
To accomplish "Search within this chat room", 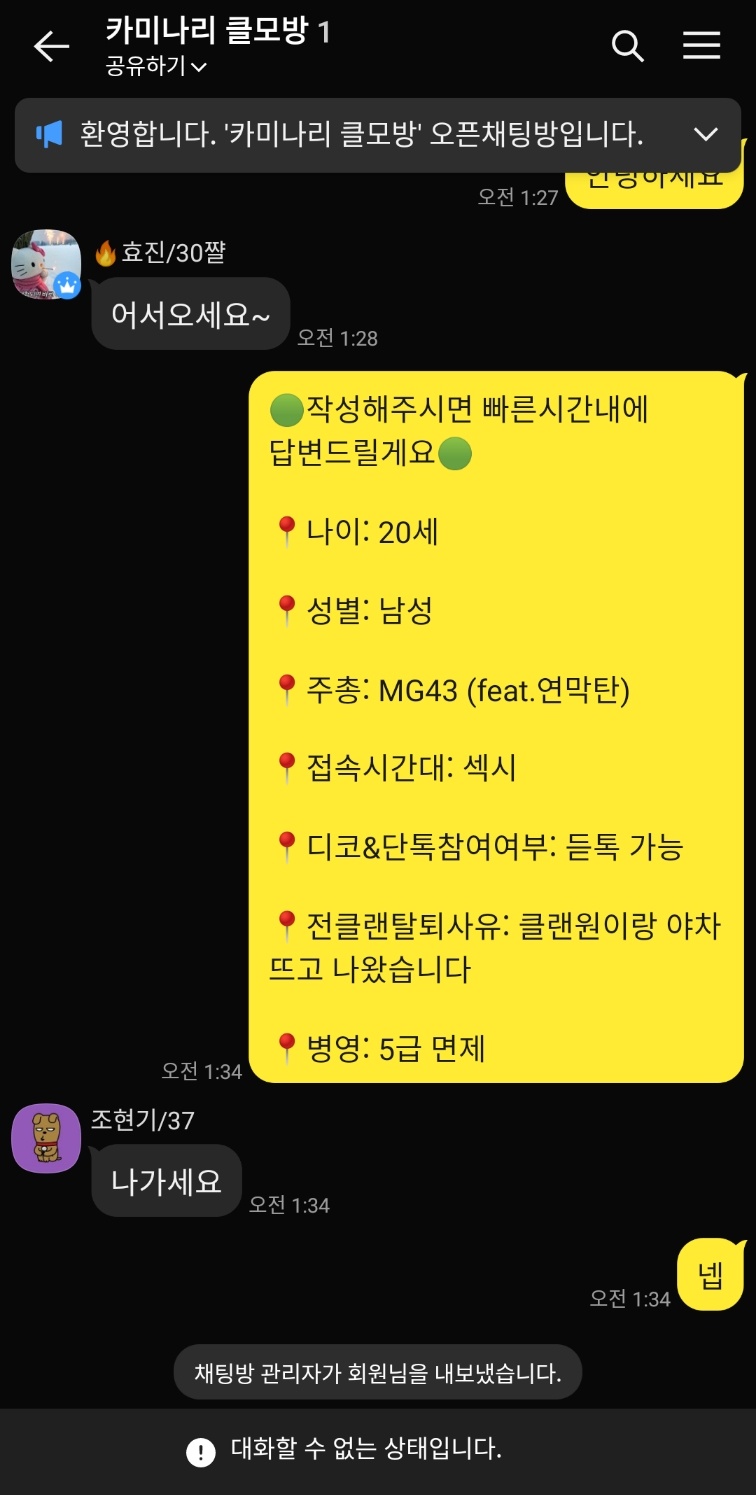I will (x=627, y=46).
